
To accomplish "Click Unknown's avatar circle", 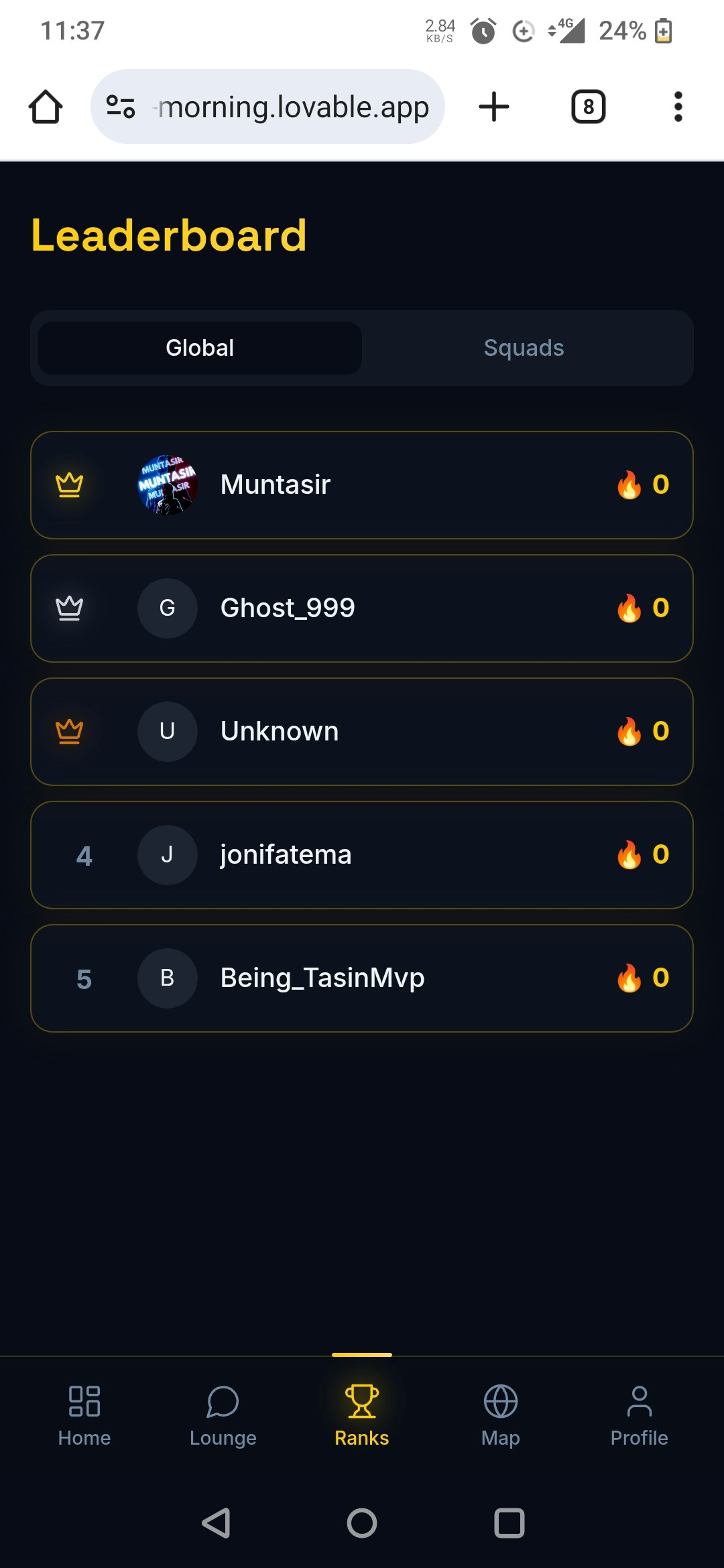I will 167,731.
